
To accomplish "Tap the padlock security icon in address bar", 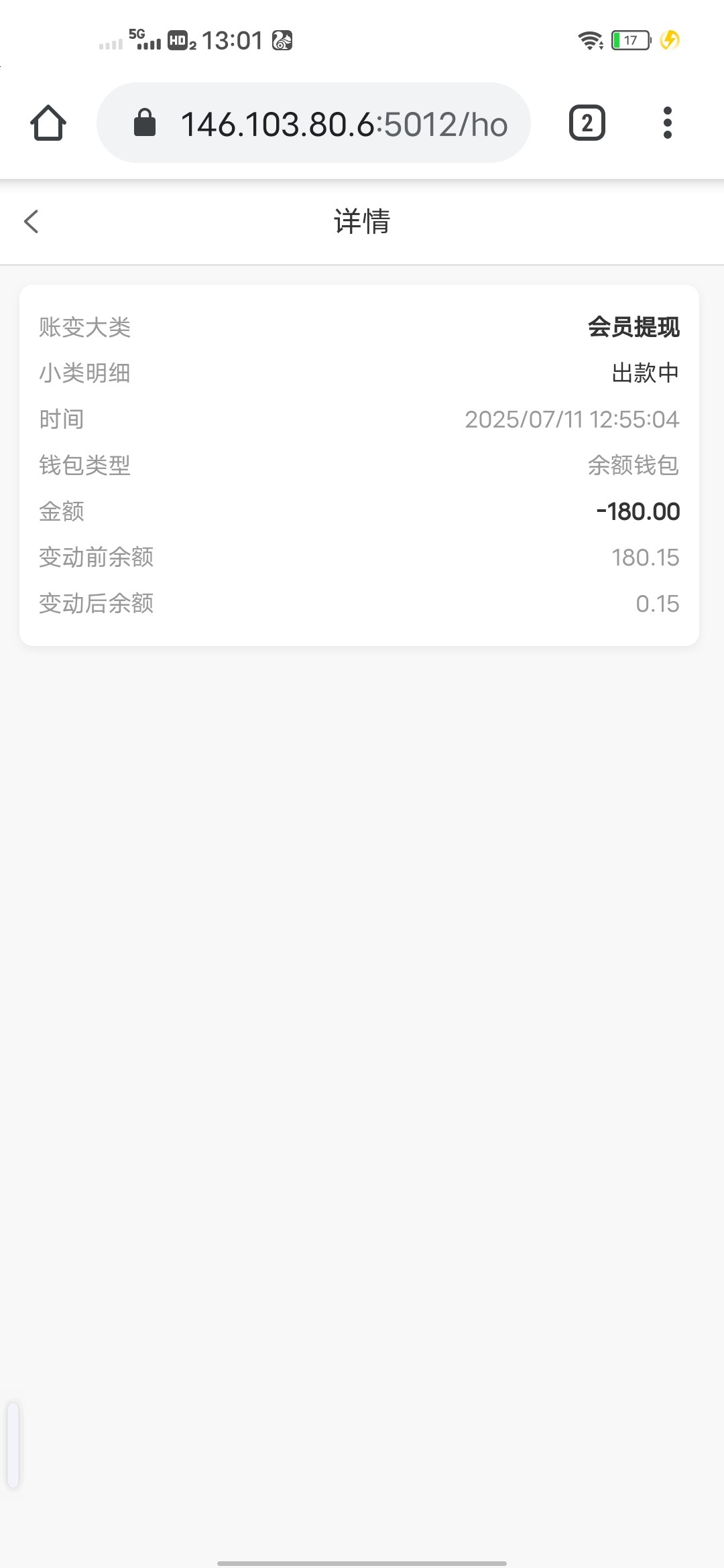I will 145,123.
